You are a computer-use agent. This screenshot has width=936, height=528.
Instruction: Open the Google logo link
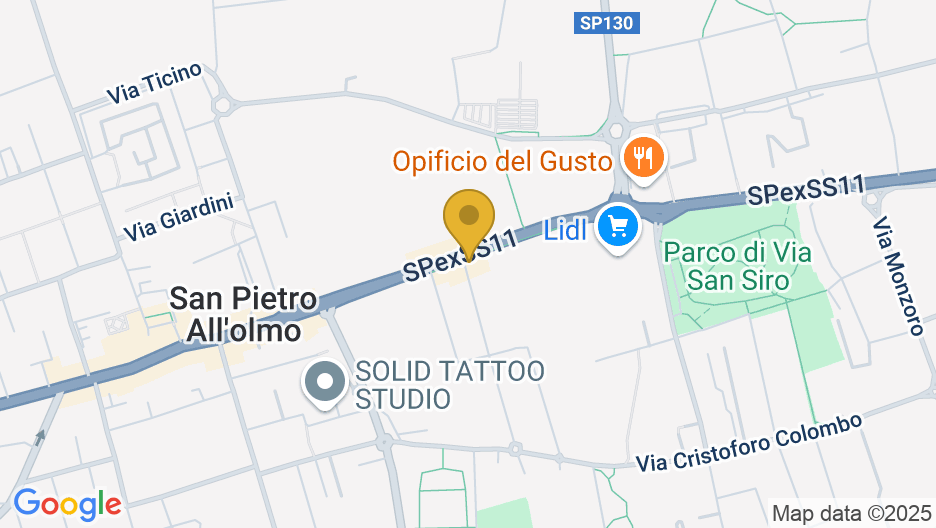(x=67, y=503)
